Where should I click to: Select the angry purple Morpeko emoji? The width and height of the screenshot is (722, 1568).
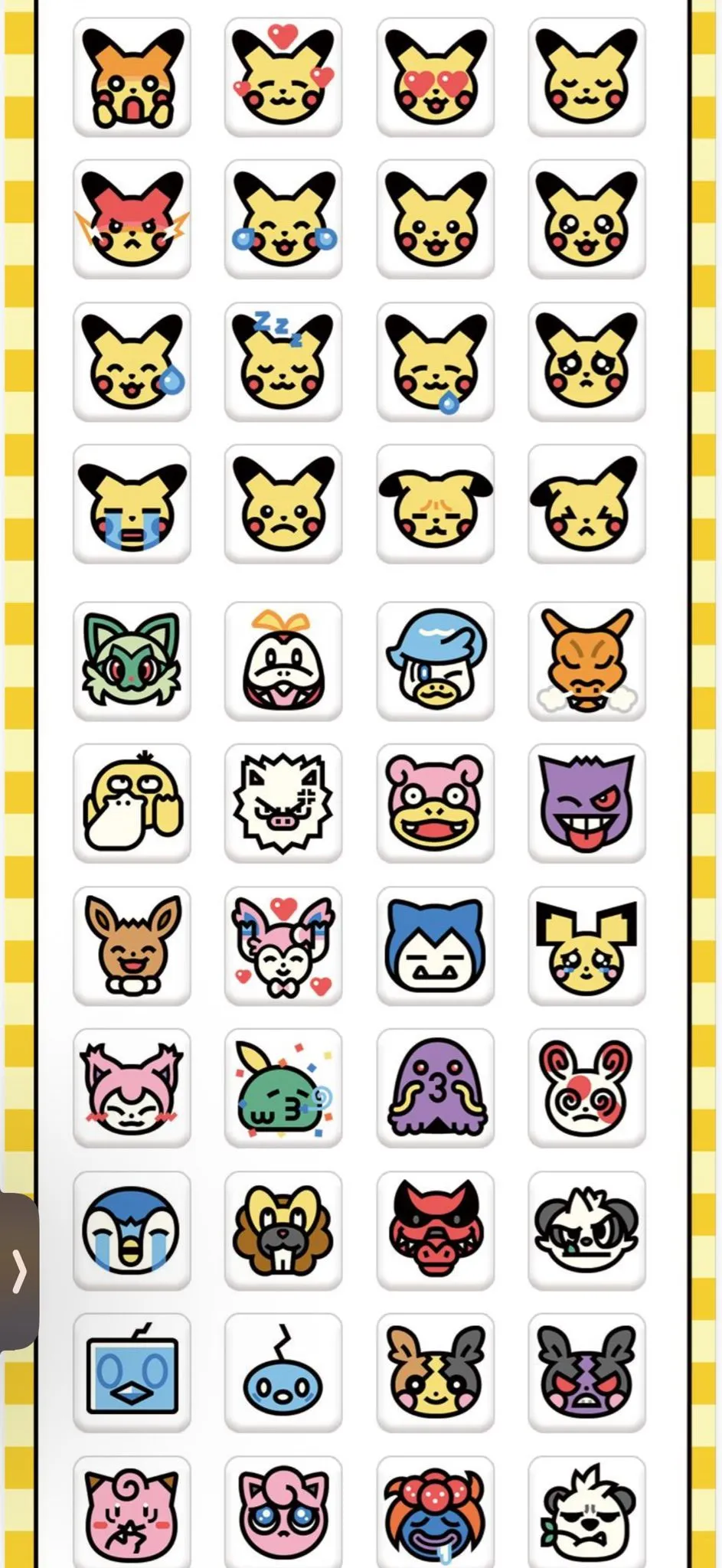click(586, 1373)
